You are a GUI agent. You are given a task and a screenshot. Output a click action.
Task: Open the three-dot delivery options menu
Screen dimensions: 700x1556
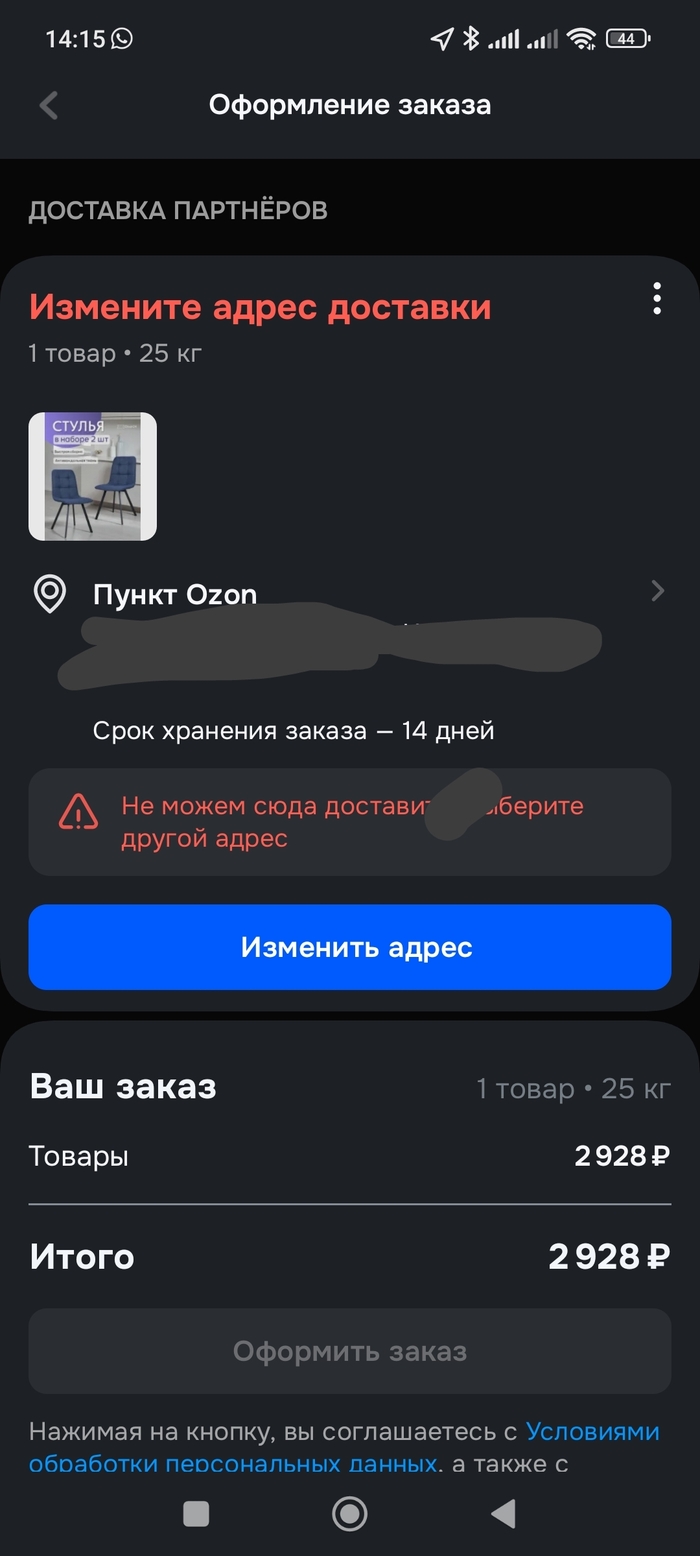656,298
